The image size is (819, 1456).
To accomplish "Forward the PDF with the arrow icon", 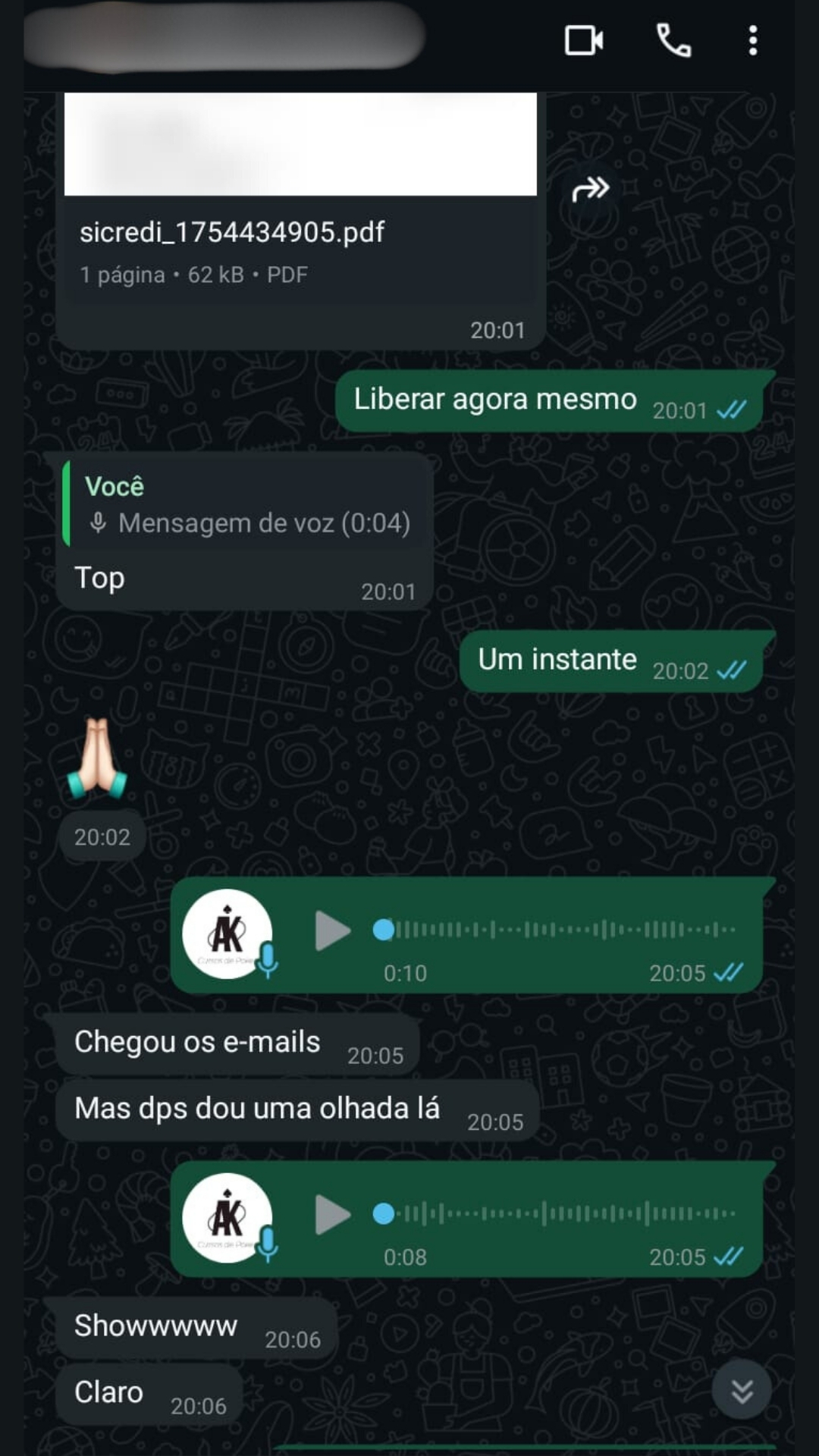I will pos(590,189).
